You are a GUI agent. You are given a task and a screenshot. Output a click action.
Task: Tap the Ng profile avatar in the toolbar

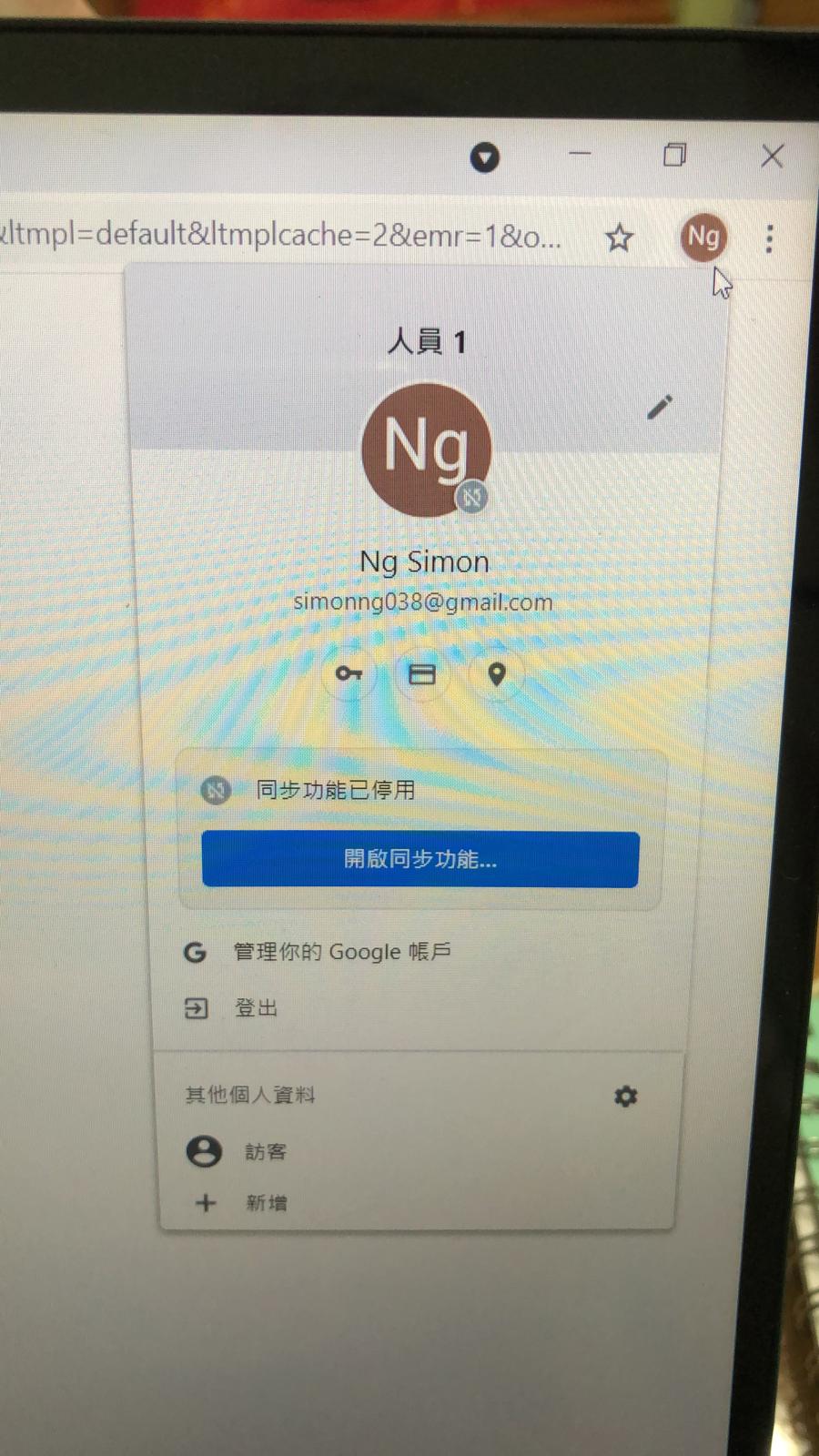pyautogui.click(x=703, y=237)
